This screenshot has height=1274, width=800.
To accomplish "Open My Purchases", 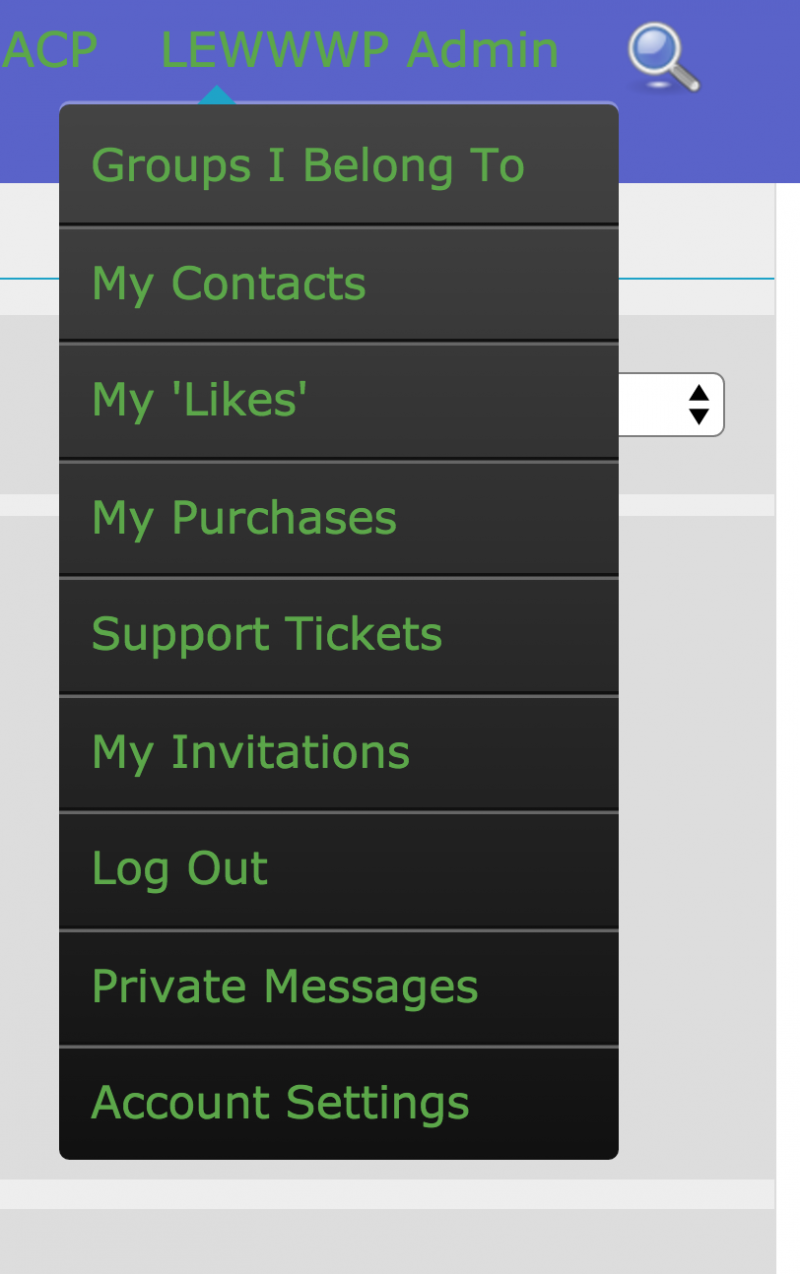I will [244, 518].
